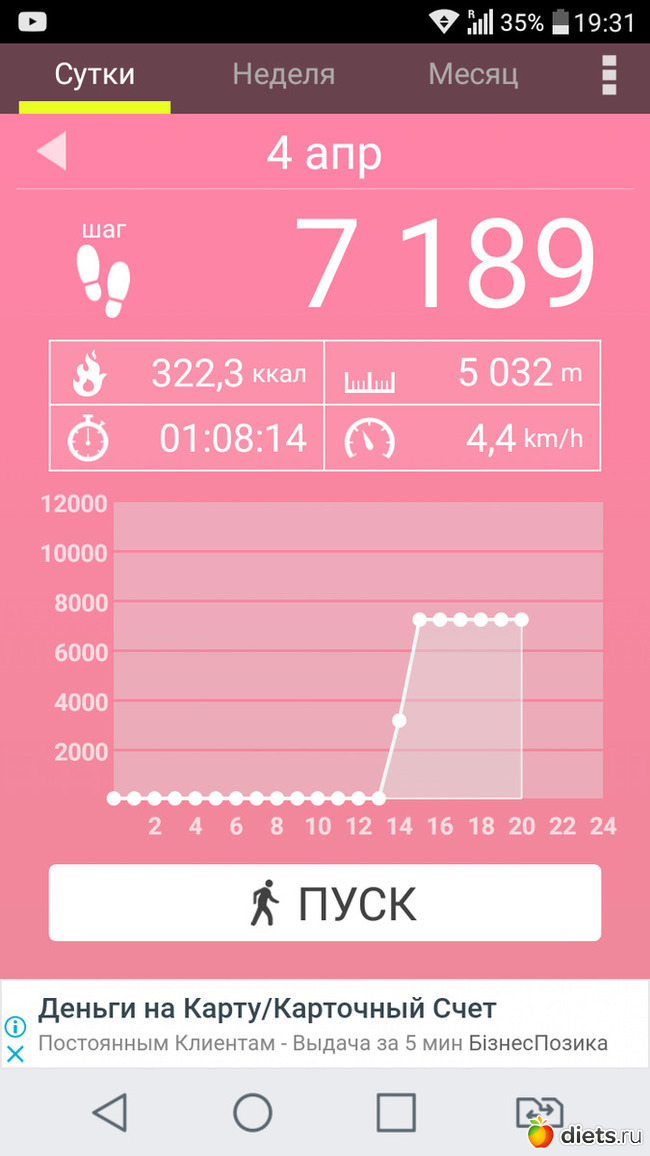650x1156 pixels.
Task: Go to the home screen
Action: click(253, 1112)
